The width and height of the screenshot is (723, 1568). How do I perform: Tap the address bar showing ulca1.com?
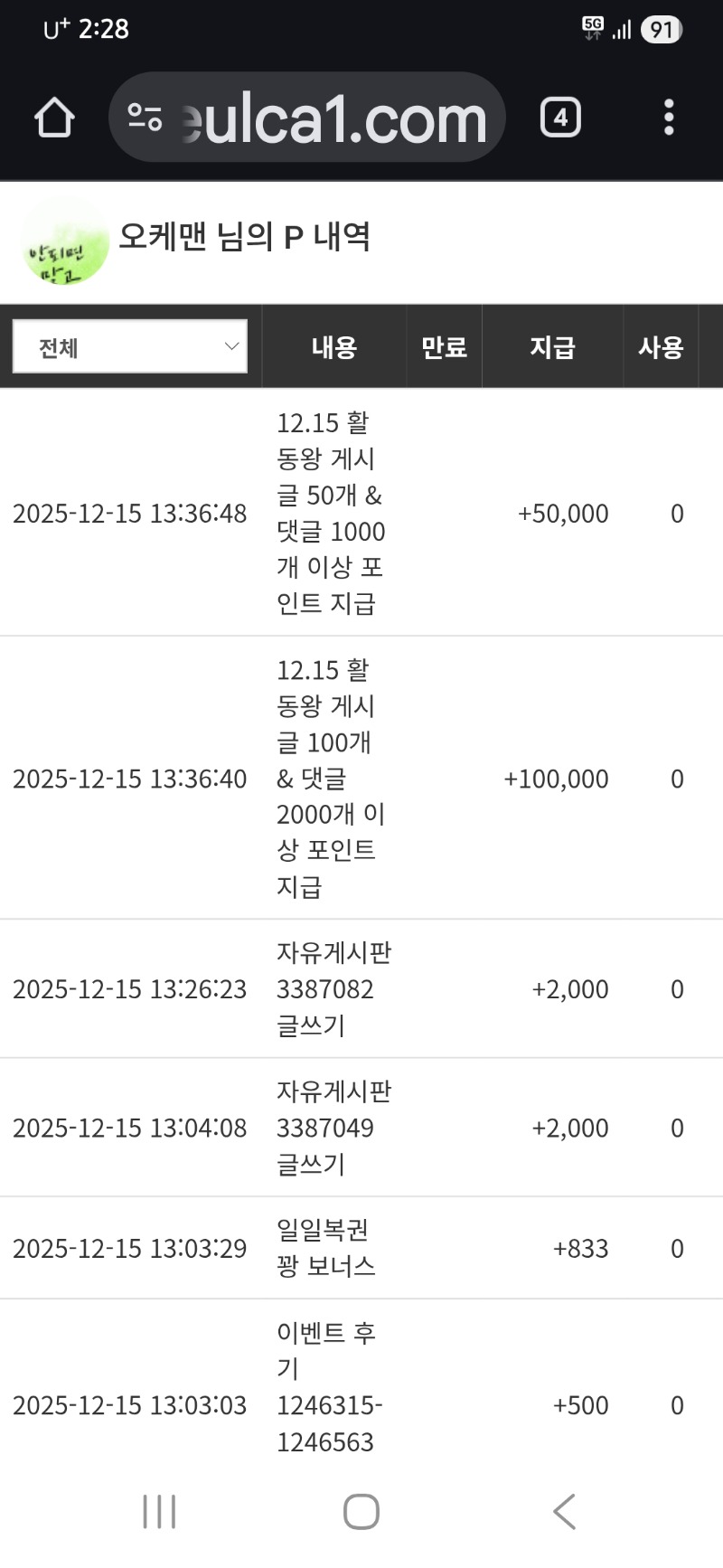[x=334, y=116]
